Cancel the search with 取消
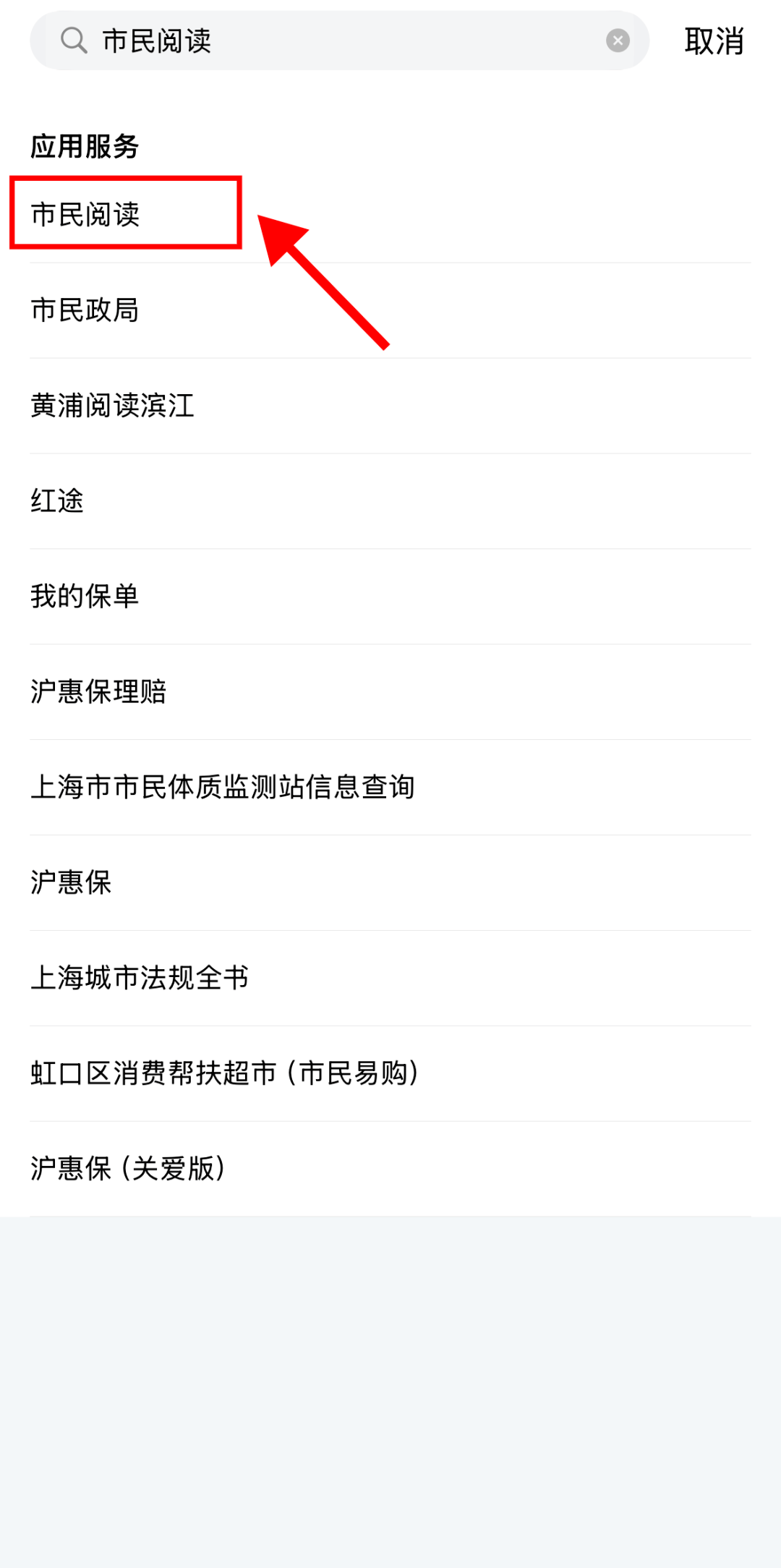The image size is (781, 1568). tap(714, 41)
